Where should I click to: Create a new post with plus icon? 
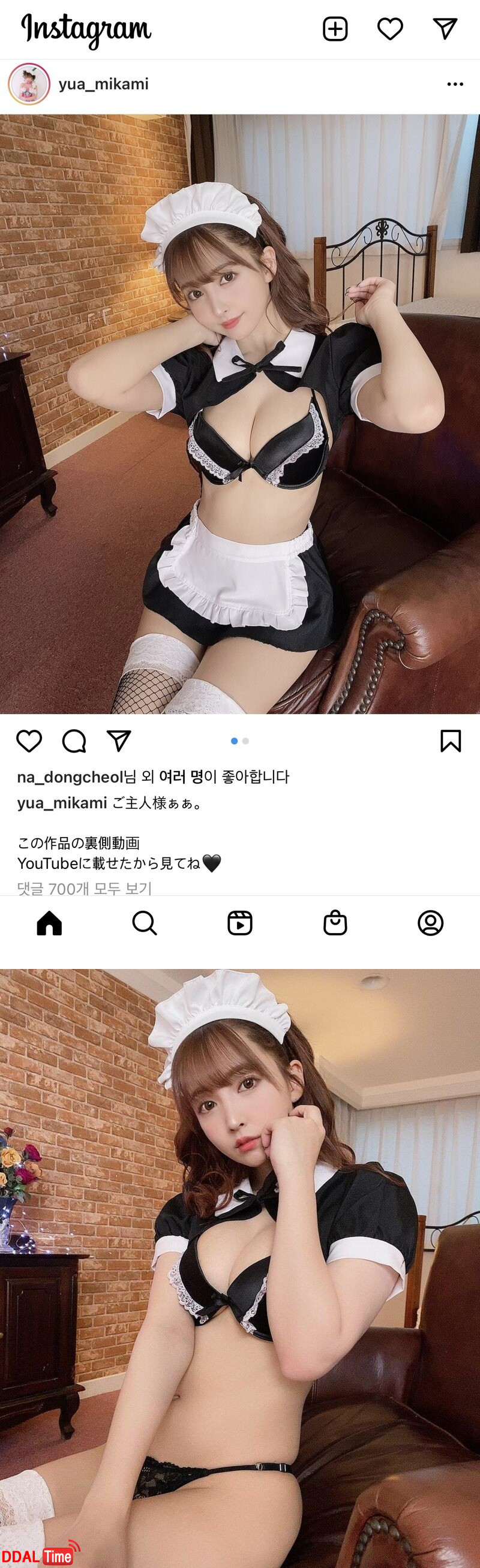coord(334,29)
